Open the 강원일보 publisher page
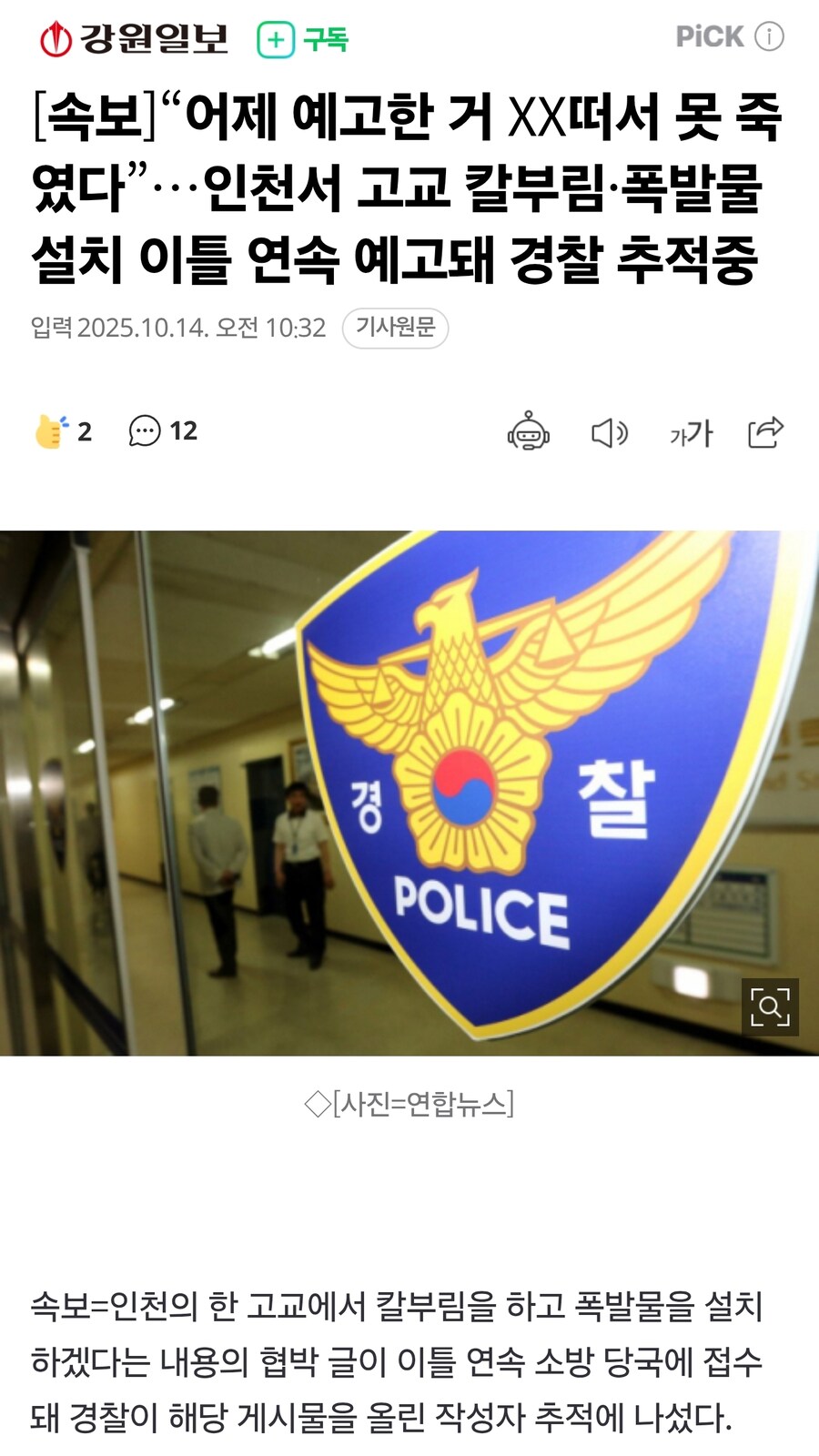819x1456 pixels. point(134,38)
